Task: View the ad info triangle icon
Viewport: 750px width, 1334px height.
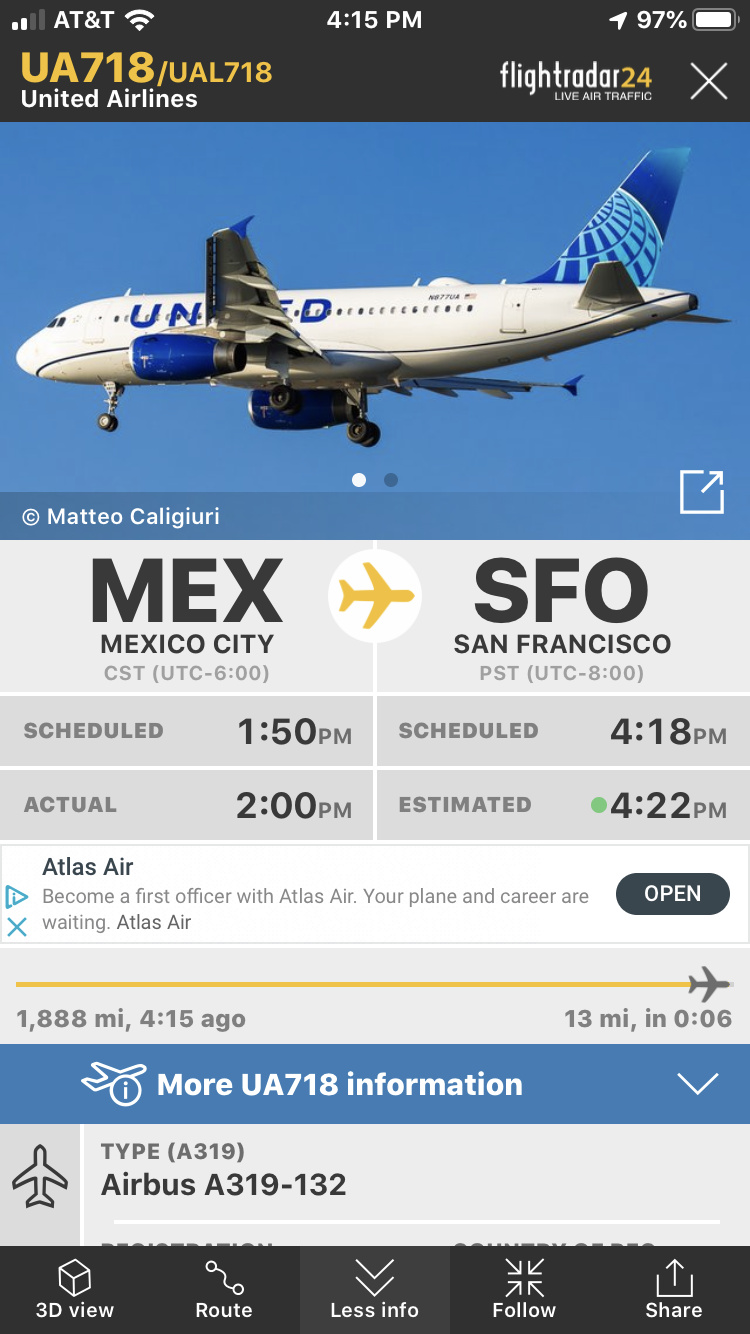Action: [17, 896]
